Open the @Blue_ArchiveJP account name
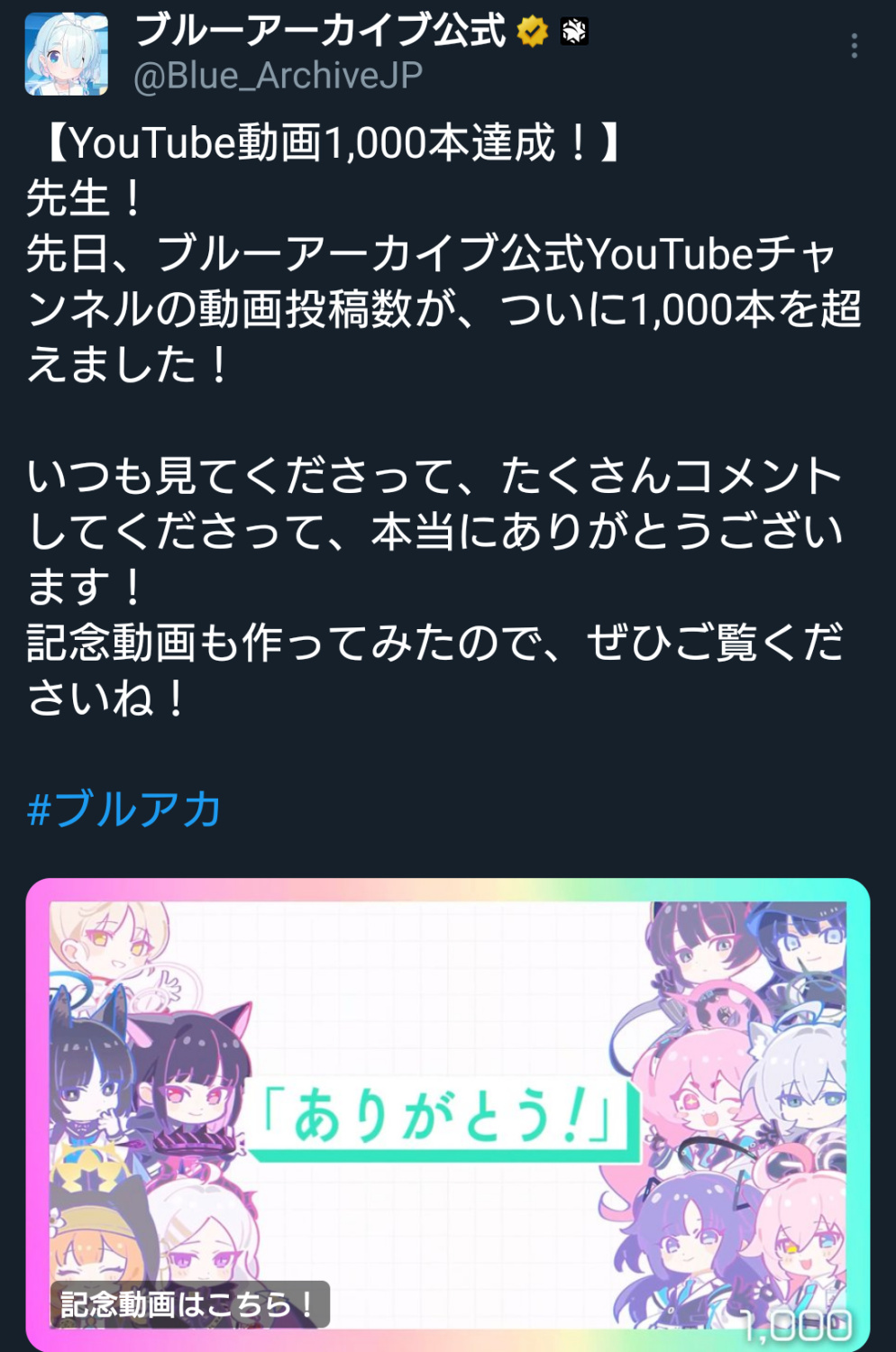Image resolution: width=896 pixels, height=1352 pixels. tap(278, 76)
